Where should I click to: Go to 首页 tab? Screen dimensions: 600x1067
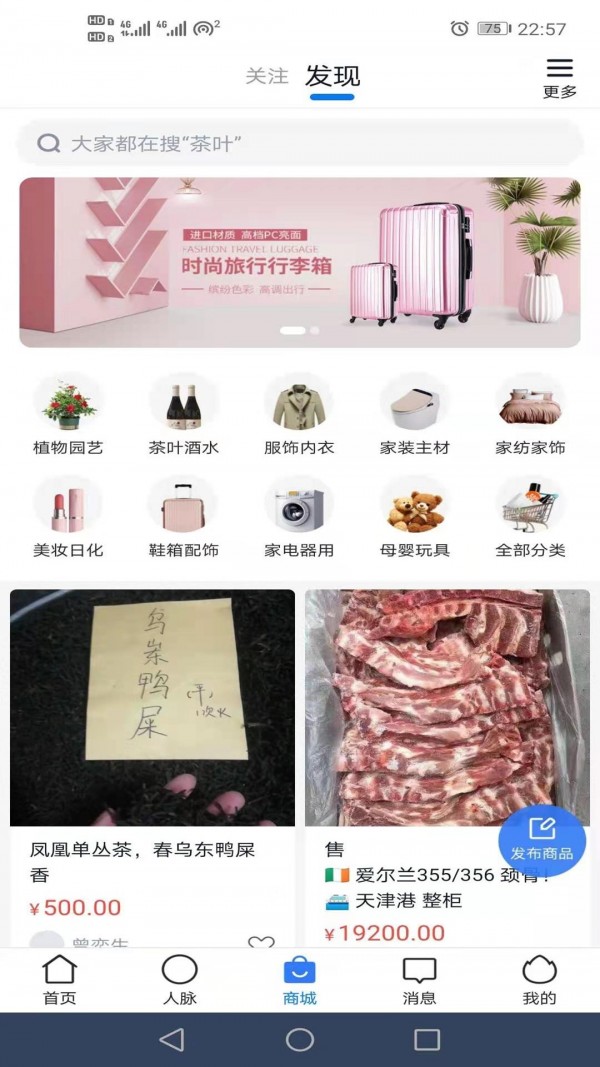point(60,980)
